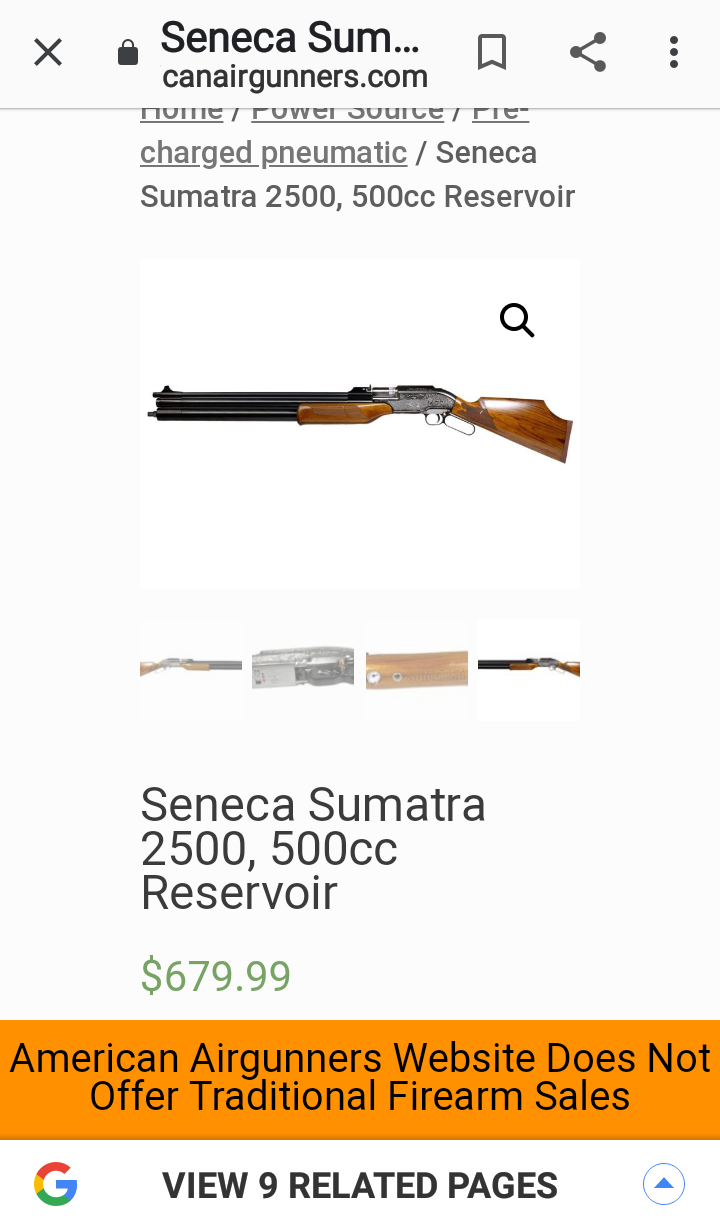720x1228 pixels.
Task: Select the fourth rifle thumbnail
Action: (x=529, y=668)
